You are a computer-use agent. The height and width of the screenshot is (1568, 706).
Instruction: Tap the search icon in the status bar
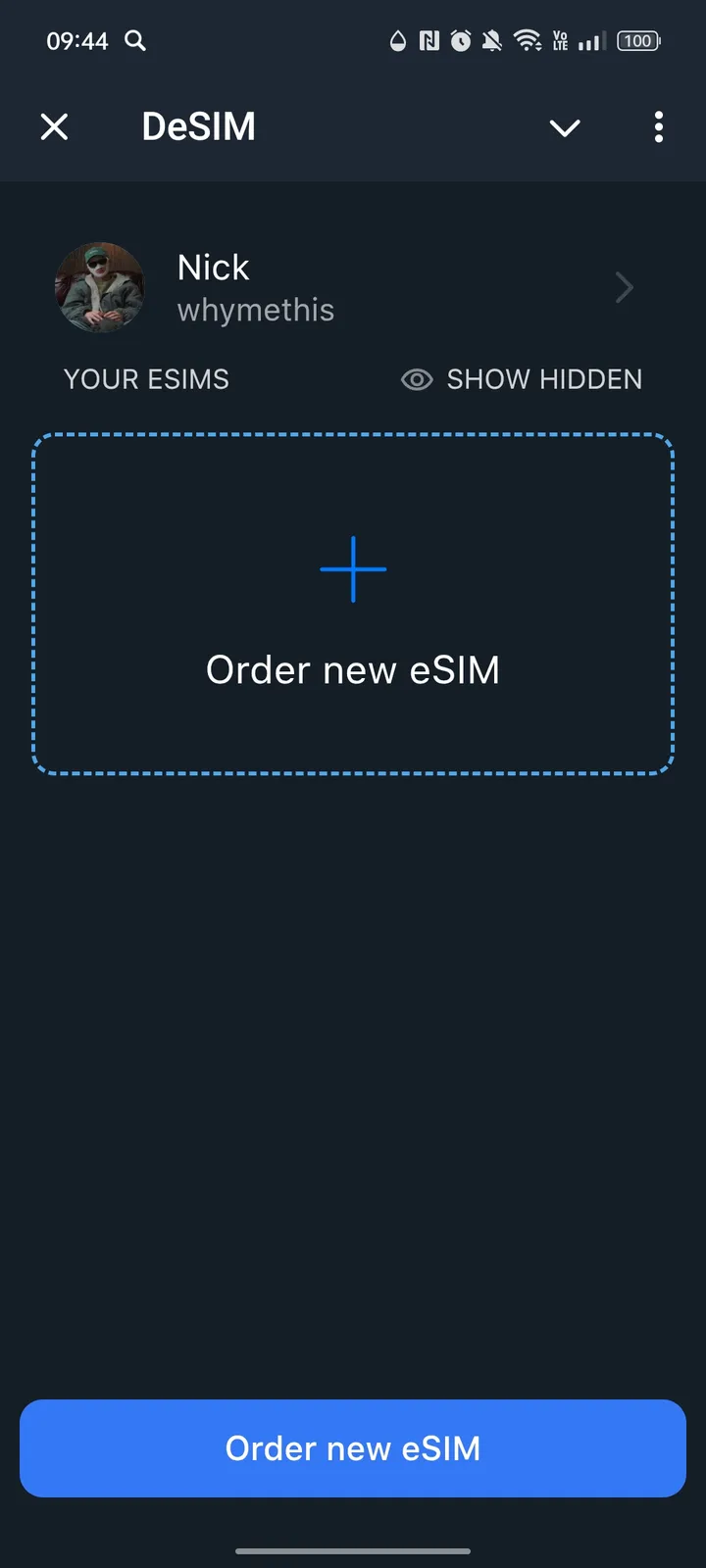pyautogui.click(x=135, y=41)
